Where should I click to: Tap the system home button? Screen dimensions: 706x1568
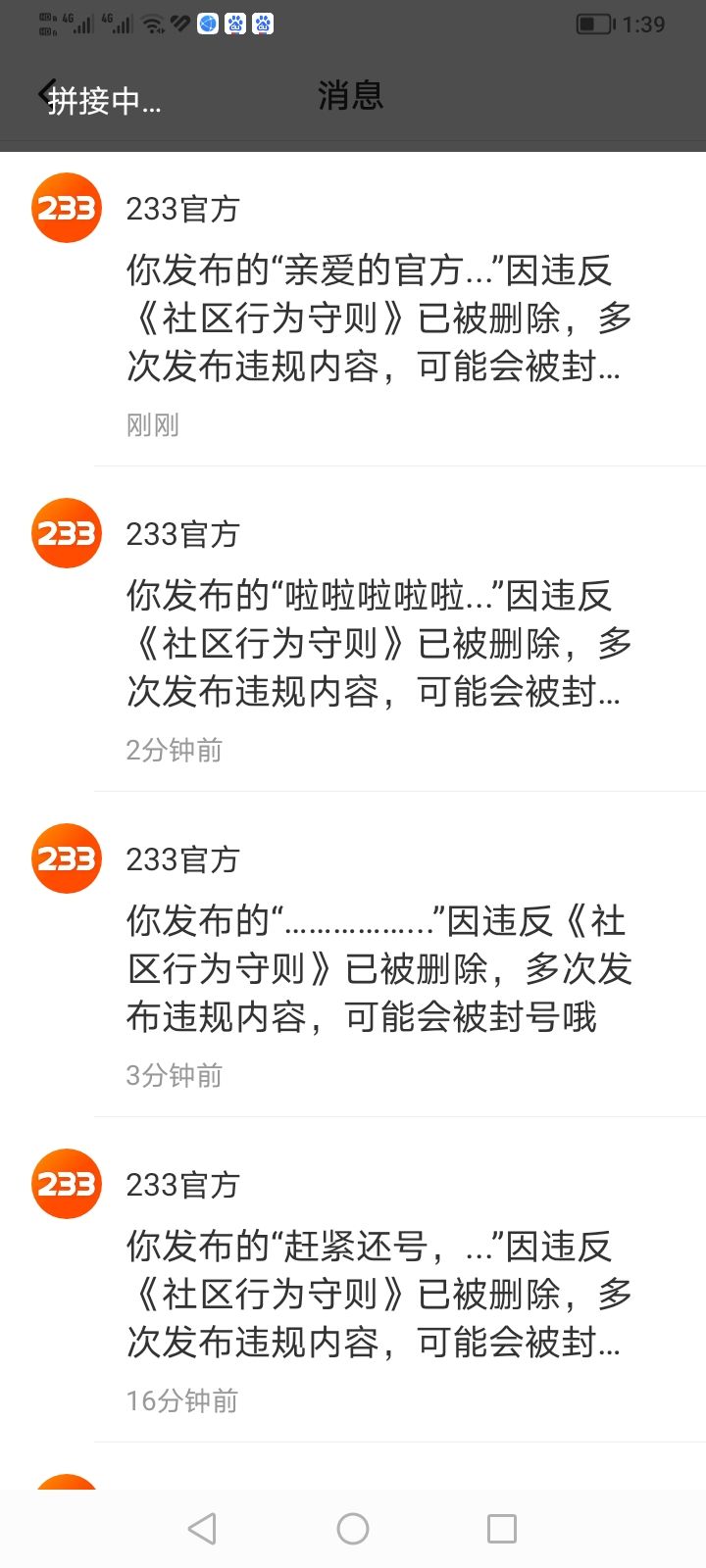(353, 1529)
